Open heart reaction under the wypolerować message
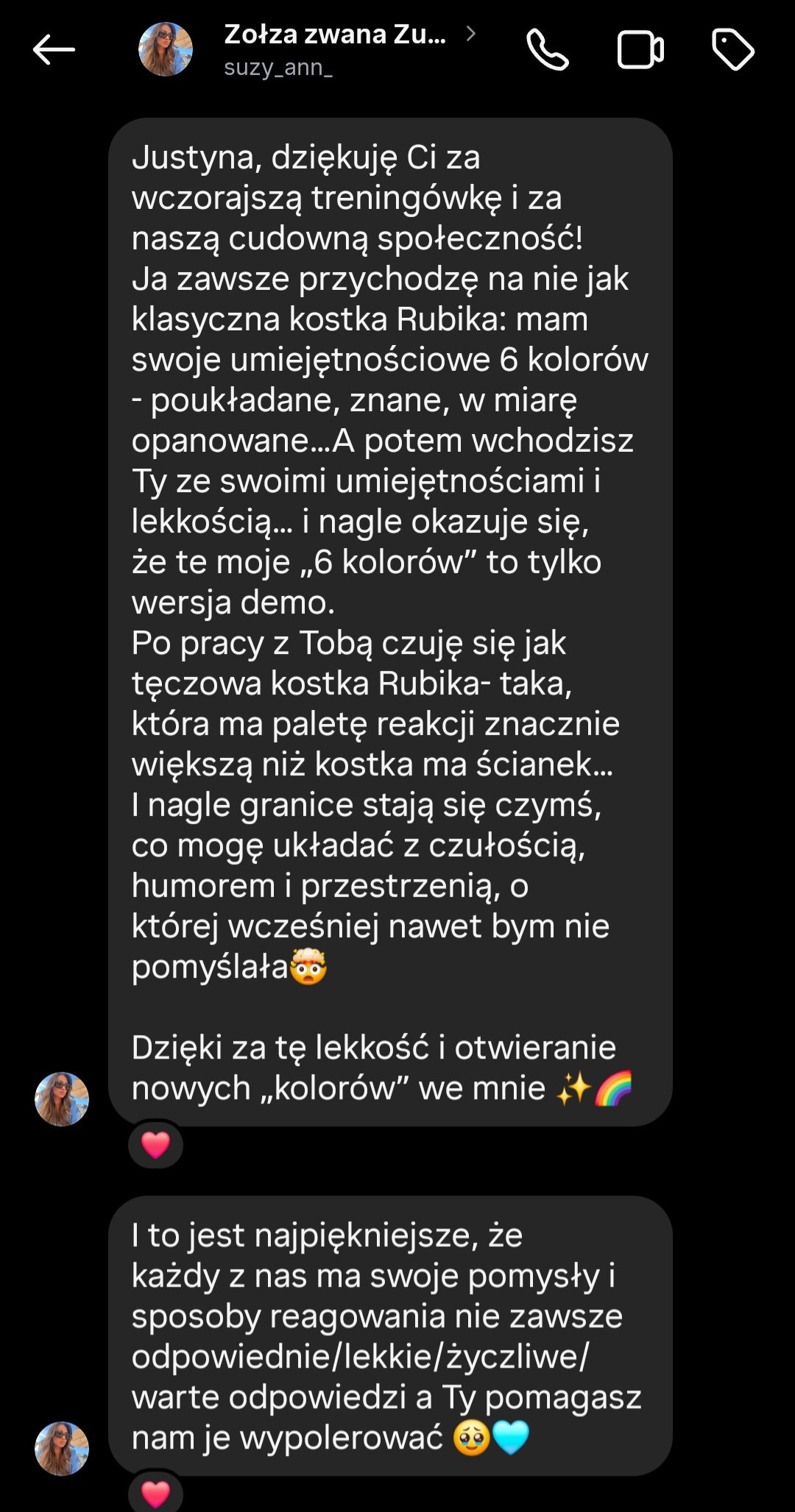The image size is (795, 1512). point(155,1494)
